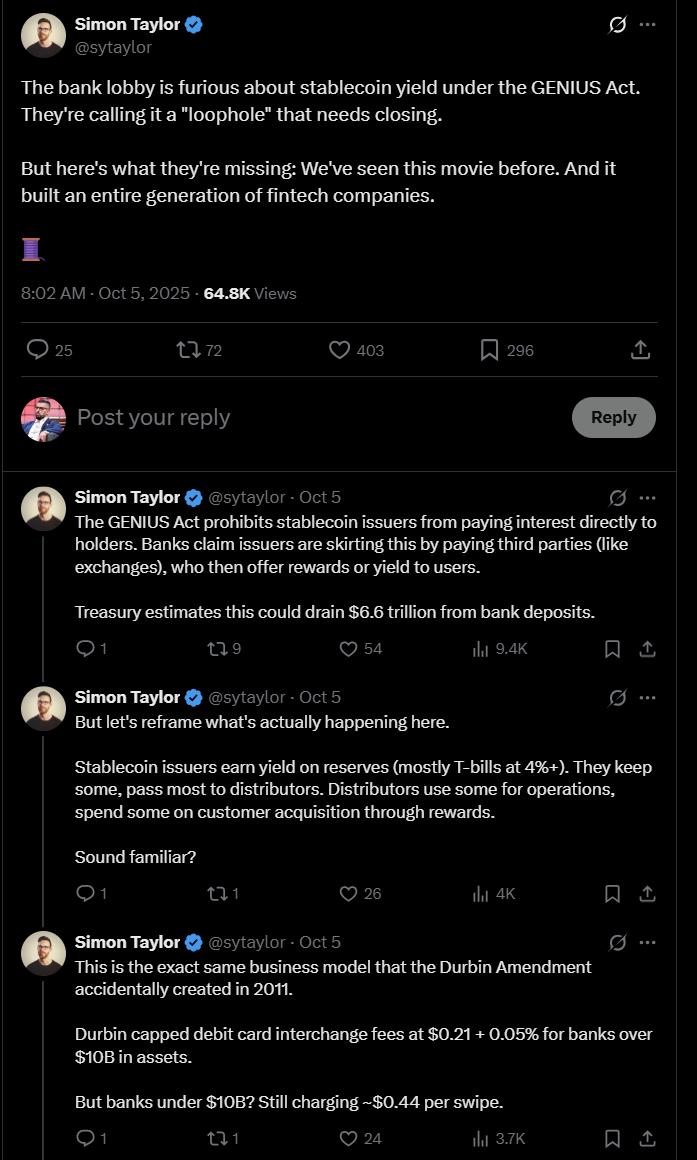The image size is (697, 1160).
Task: Tap the Reply button
Action: point(613,417)
